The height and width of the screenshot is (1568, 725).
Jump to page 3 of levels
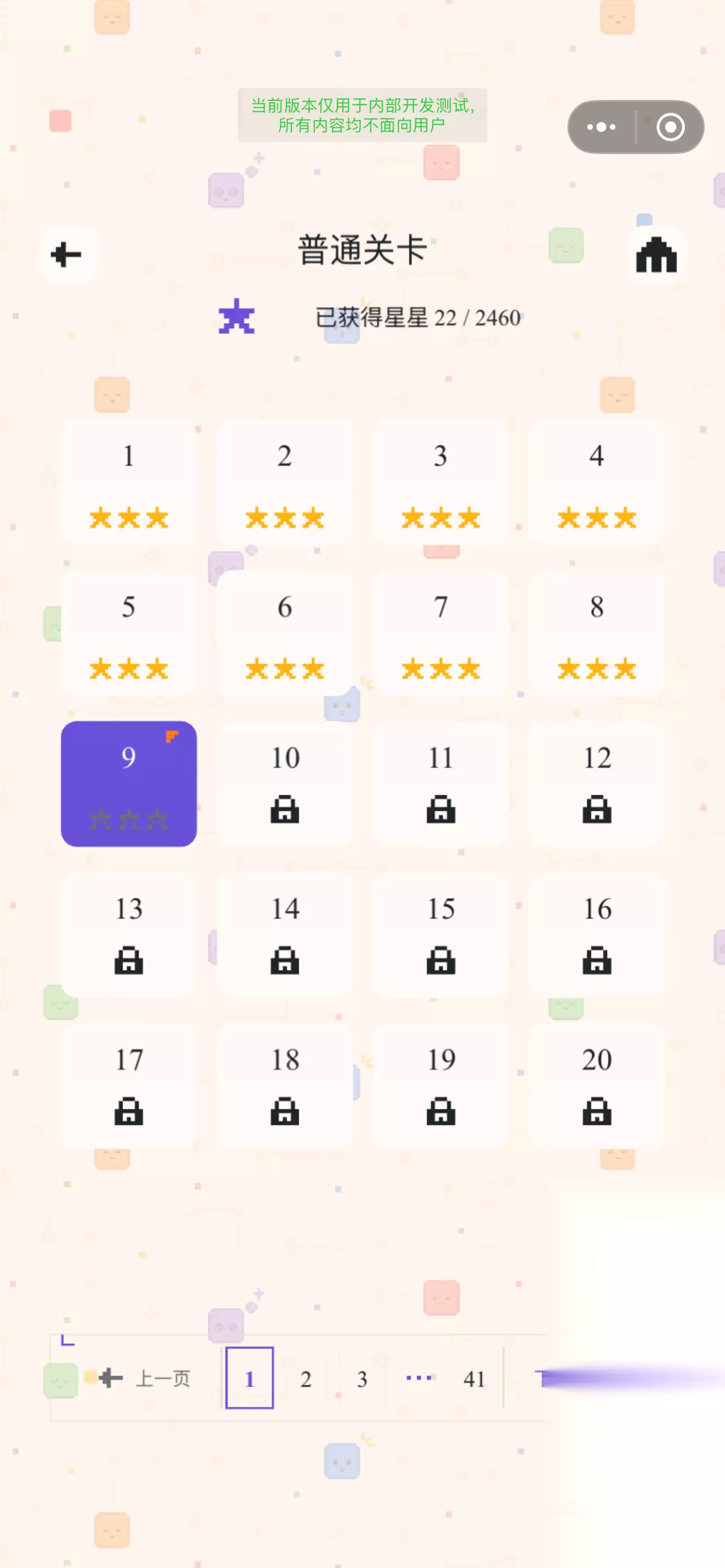tap(361, 1378)
